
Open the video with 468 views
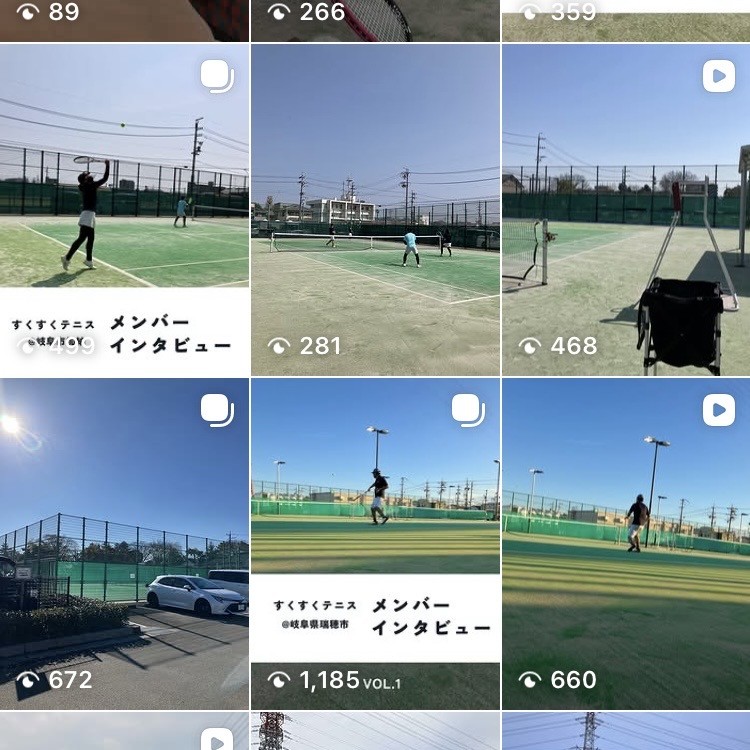pos(626,210)
